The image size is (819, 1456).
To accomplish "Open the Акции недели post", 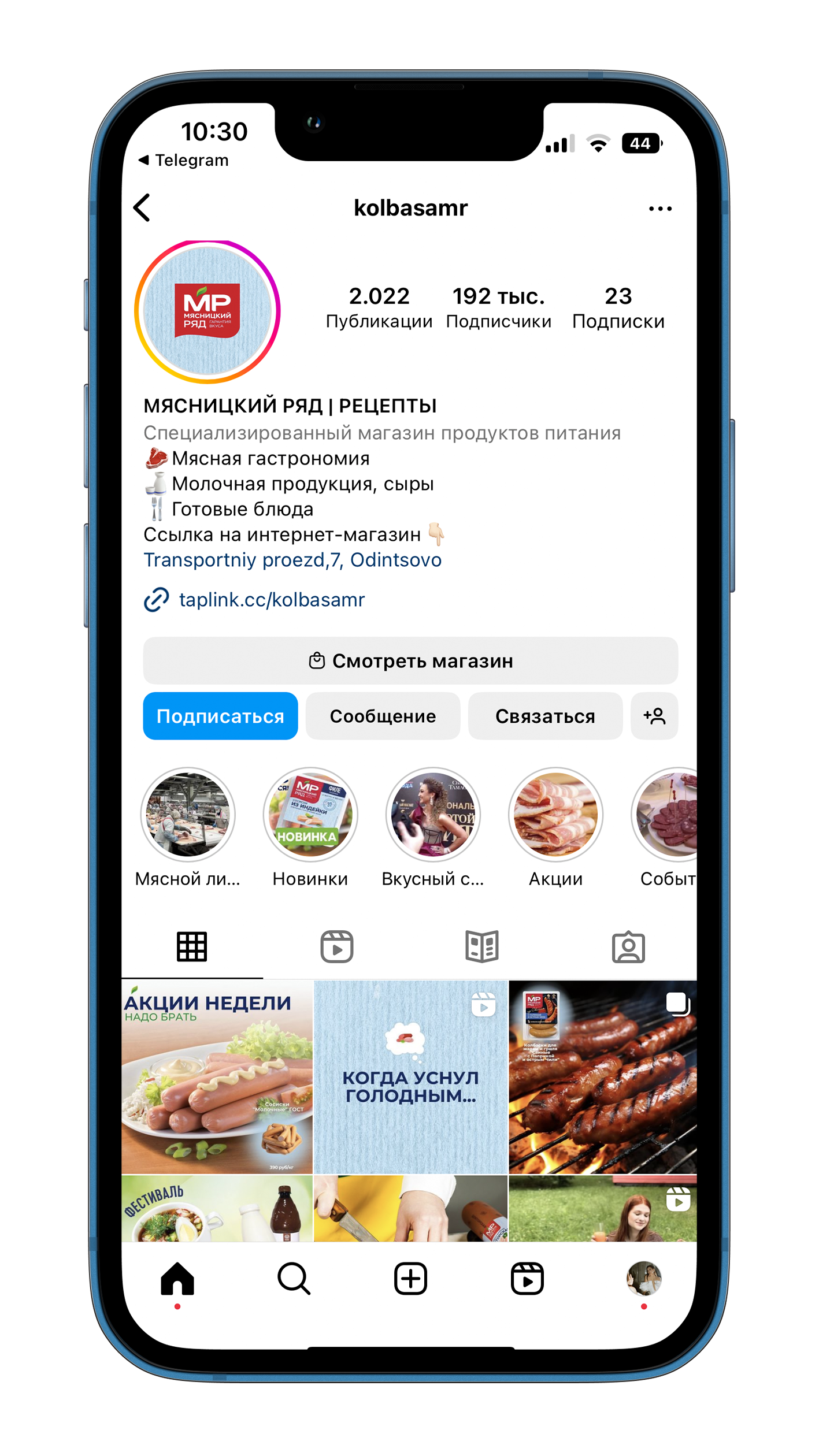I will click(x=217, y=1077).
